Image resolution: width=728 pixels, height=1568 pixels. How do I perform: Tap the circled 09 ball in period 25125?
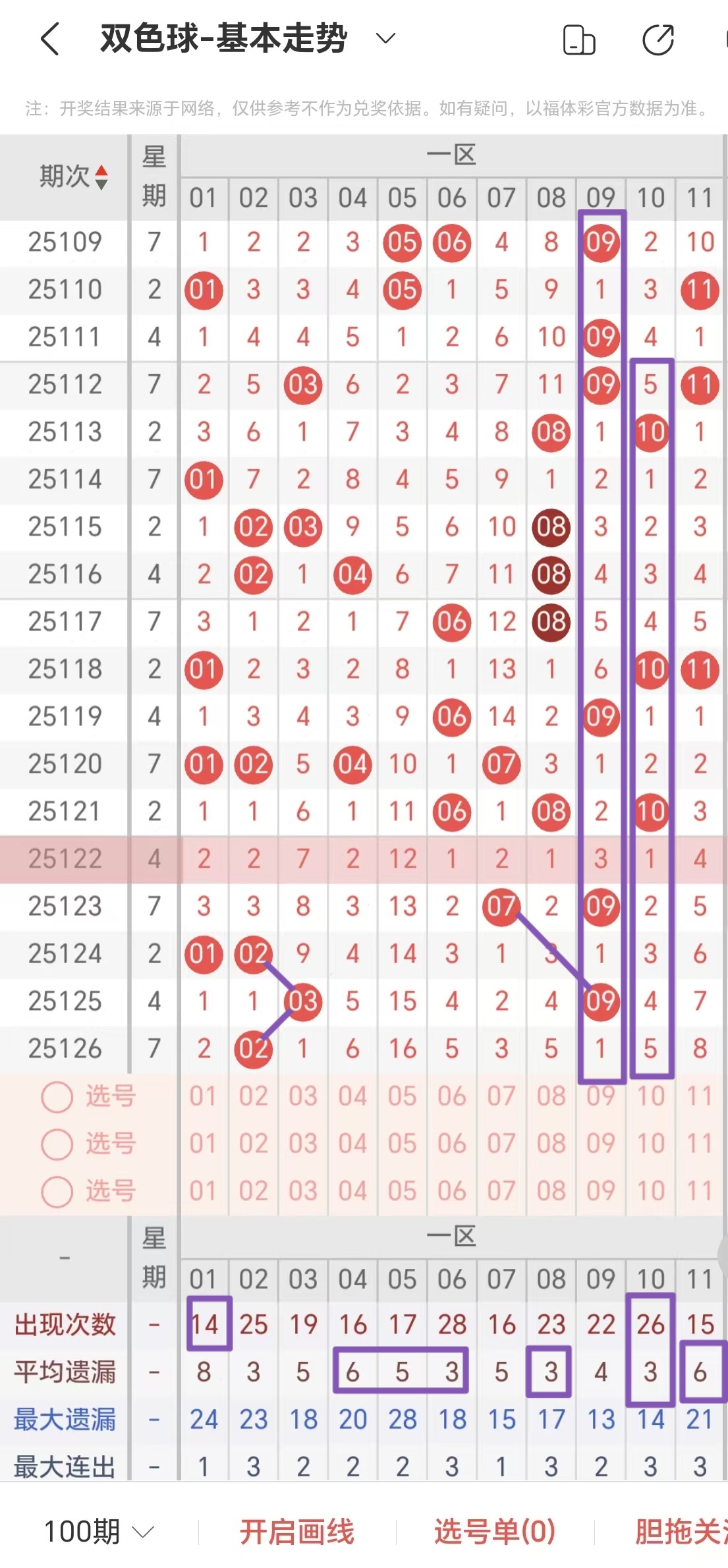point(600,1001)
